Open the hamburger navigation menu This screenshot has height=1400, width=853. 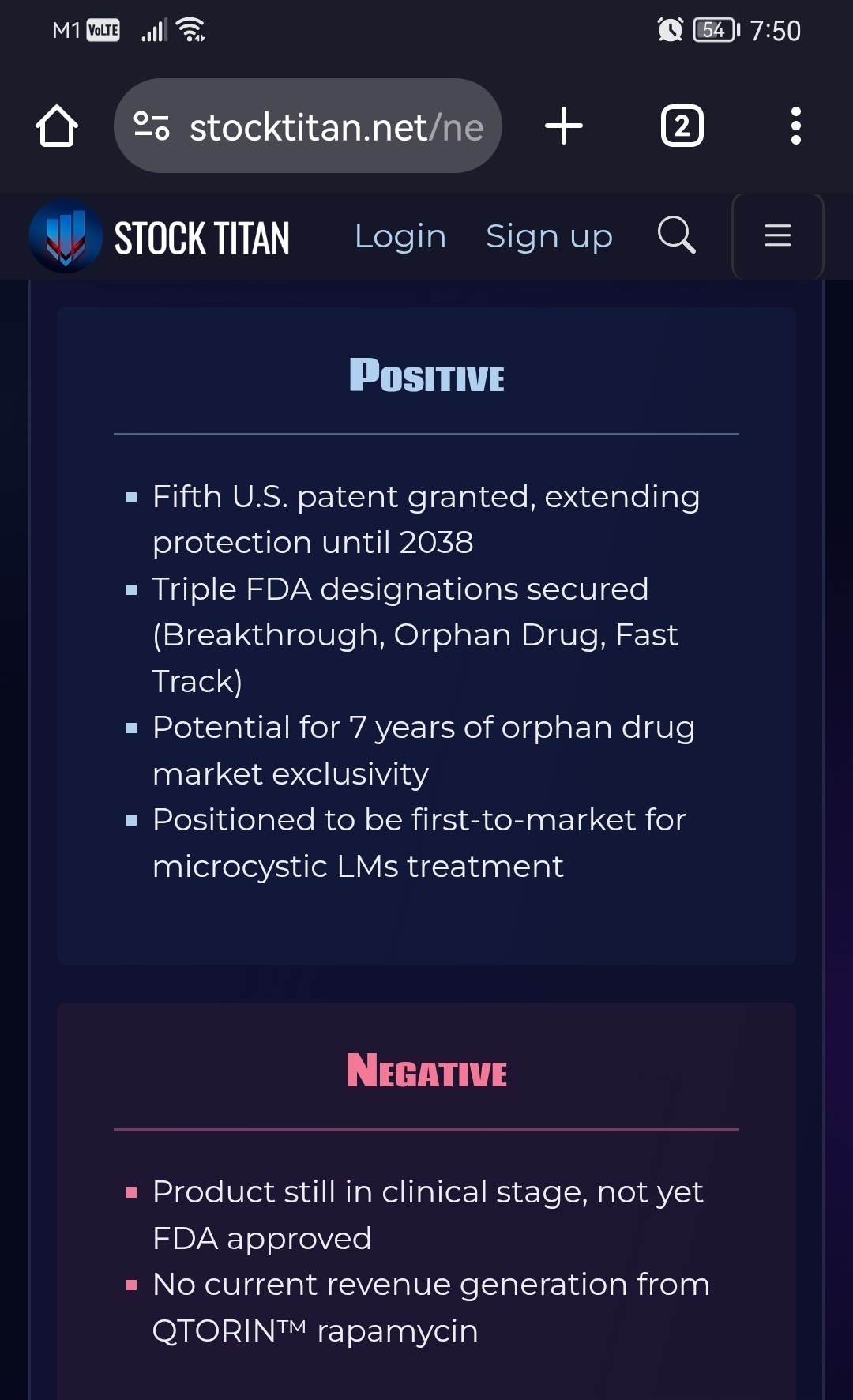[x=778, y=235]
